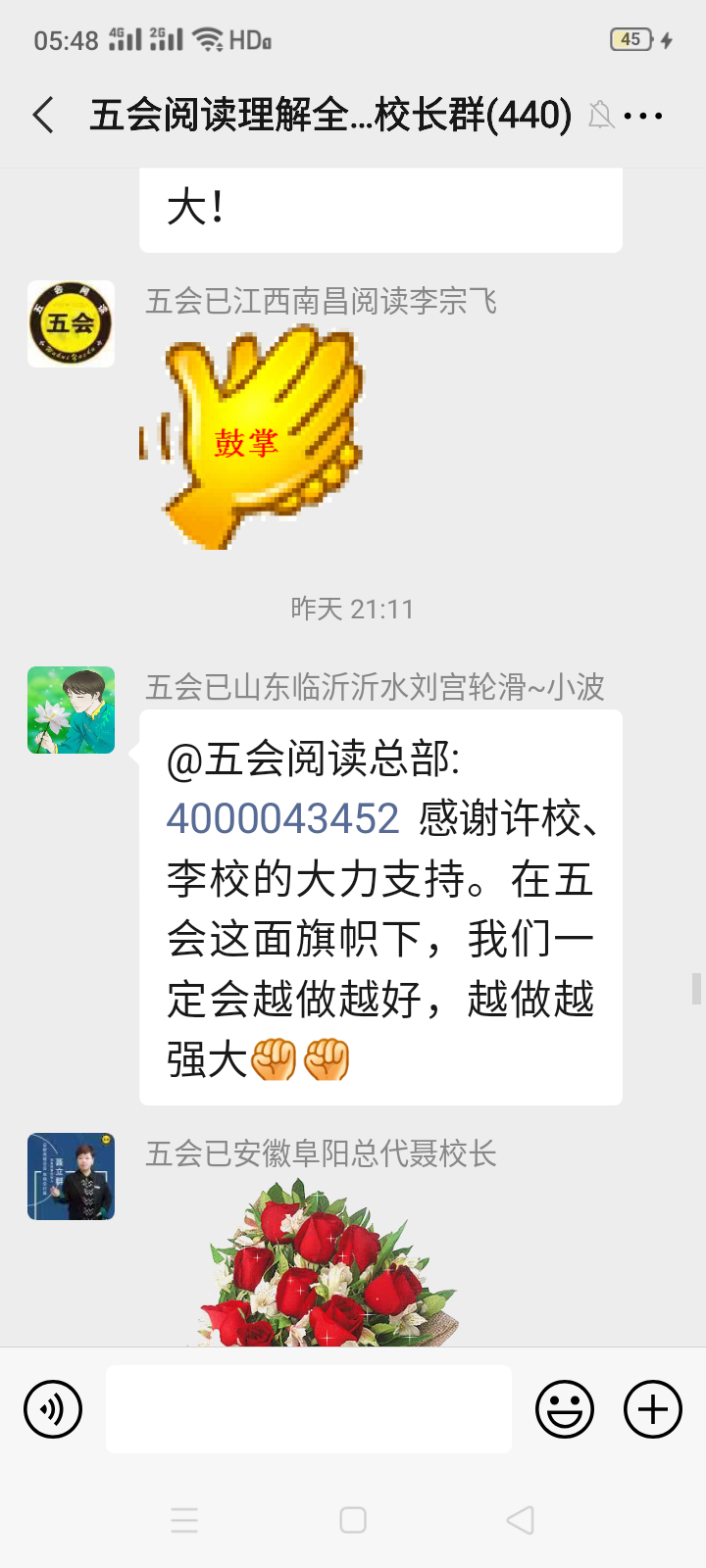Open the plus attachment menu
The width and height of the screenshot is (706, 1568).
[653, 1409]
